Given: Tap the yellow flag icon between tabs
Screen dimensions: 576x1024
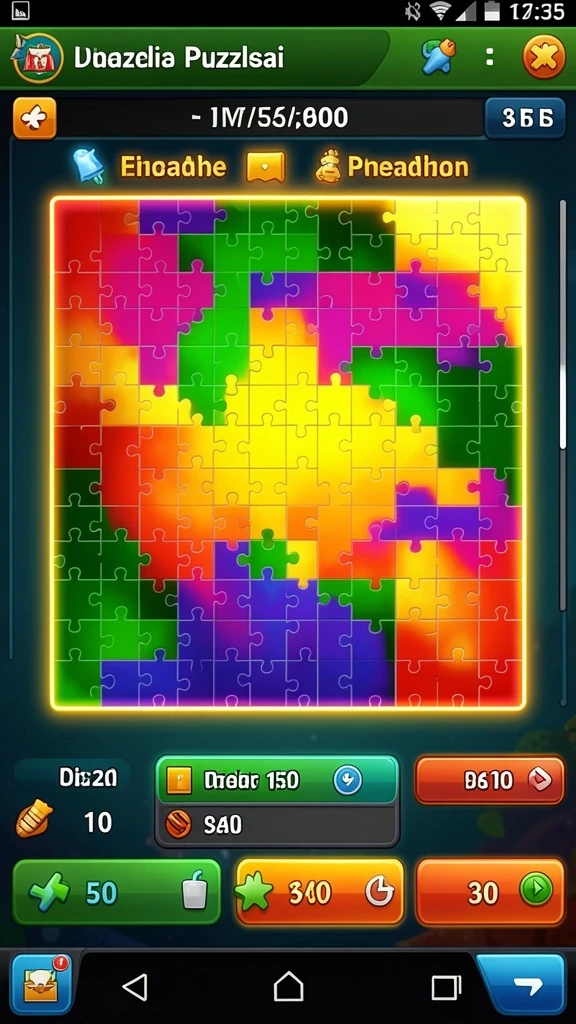Looking at the screenshot, I should point(265,167).
